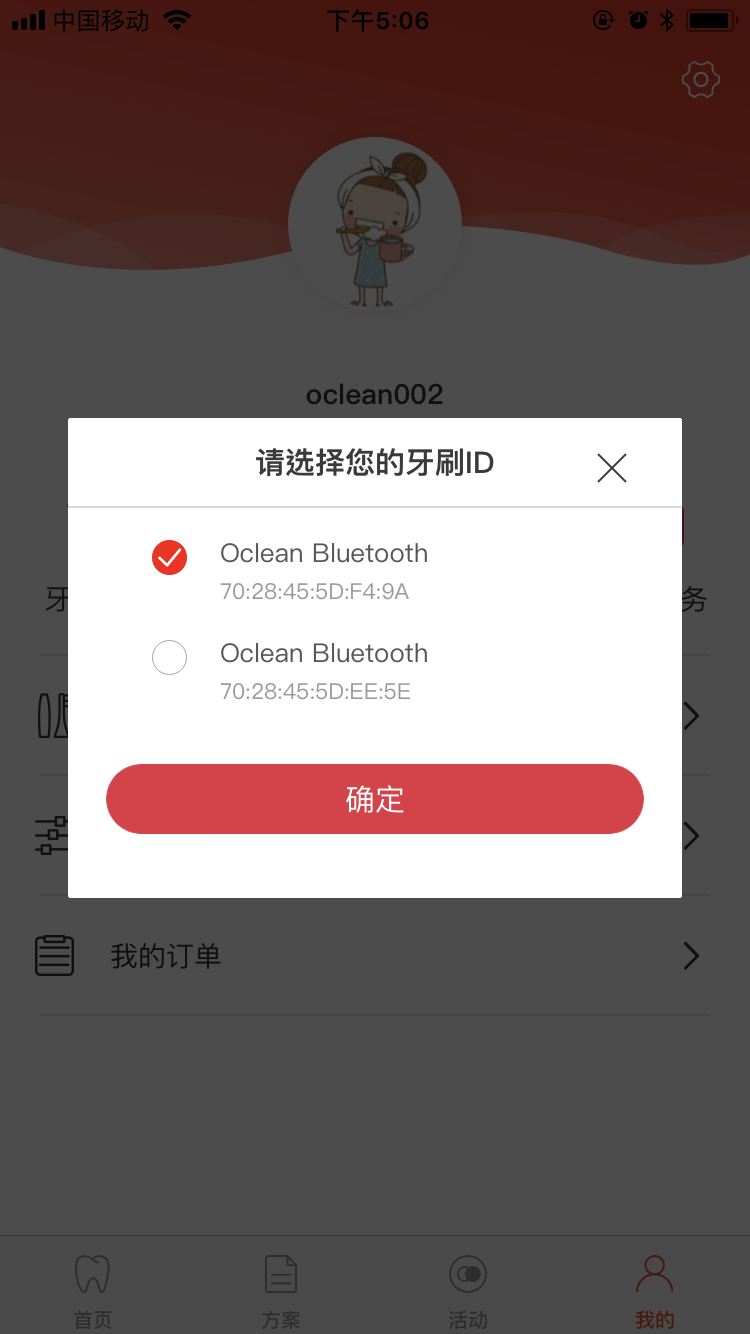Close the toothbrush ID dialog
This screenshot has width=750, height=1334.
click(611, 467)
